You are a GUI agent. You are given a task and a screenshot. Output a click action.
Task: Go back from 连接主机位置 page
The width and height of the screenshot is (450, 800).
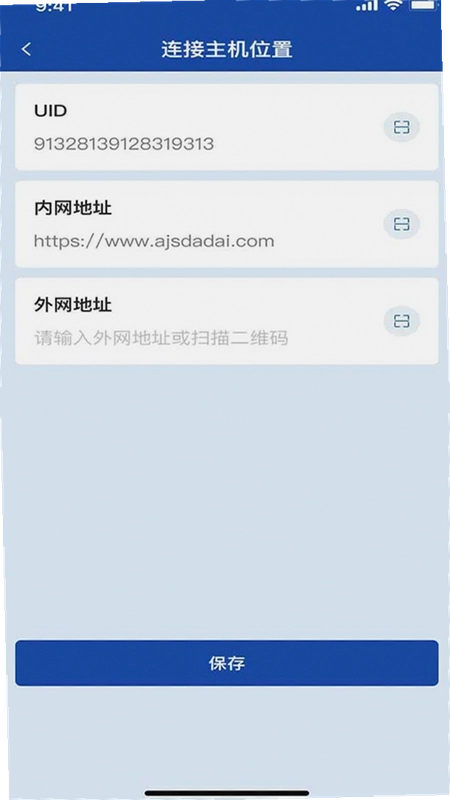[27, 49]
